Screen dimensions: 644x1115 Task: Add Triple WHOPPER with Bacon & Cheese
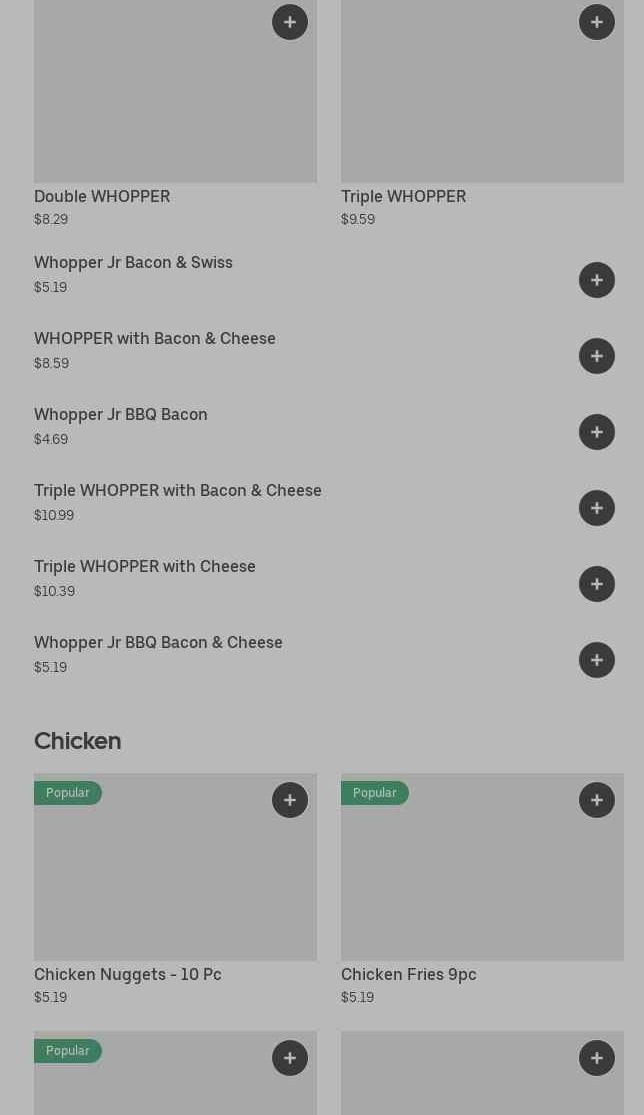pyautogui.click(x=597, y=508)
